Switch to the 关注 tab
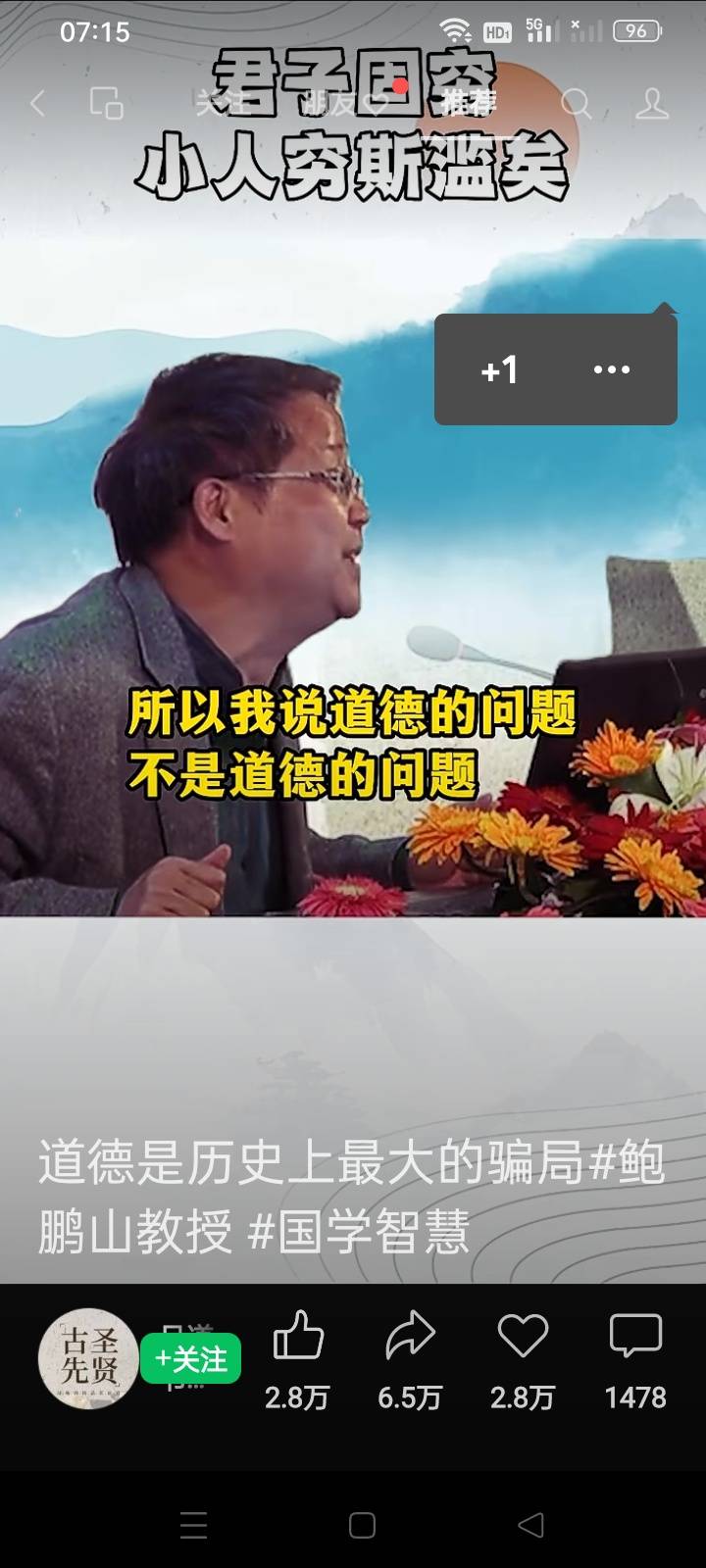Screen dimensions: 706x1568 (222, 103)
